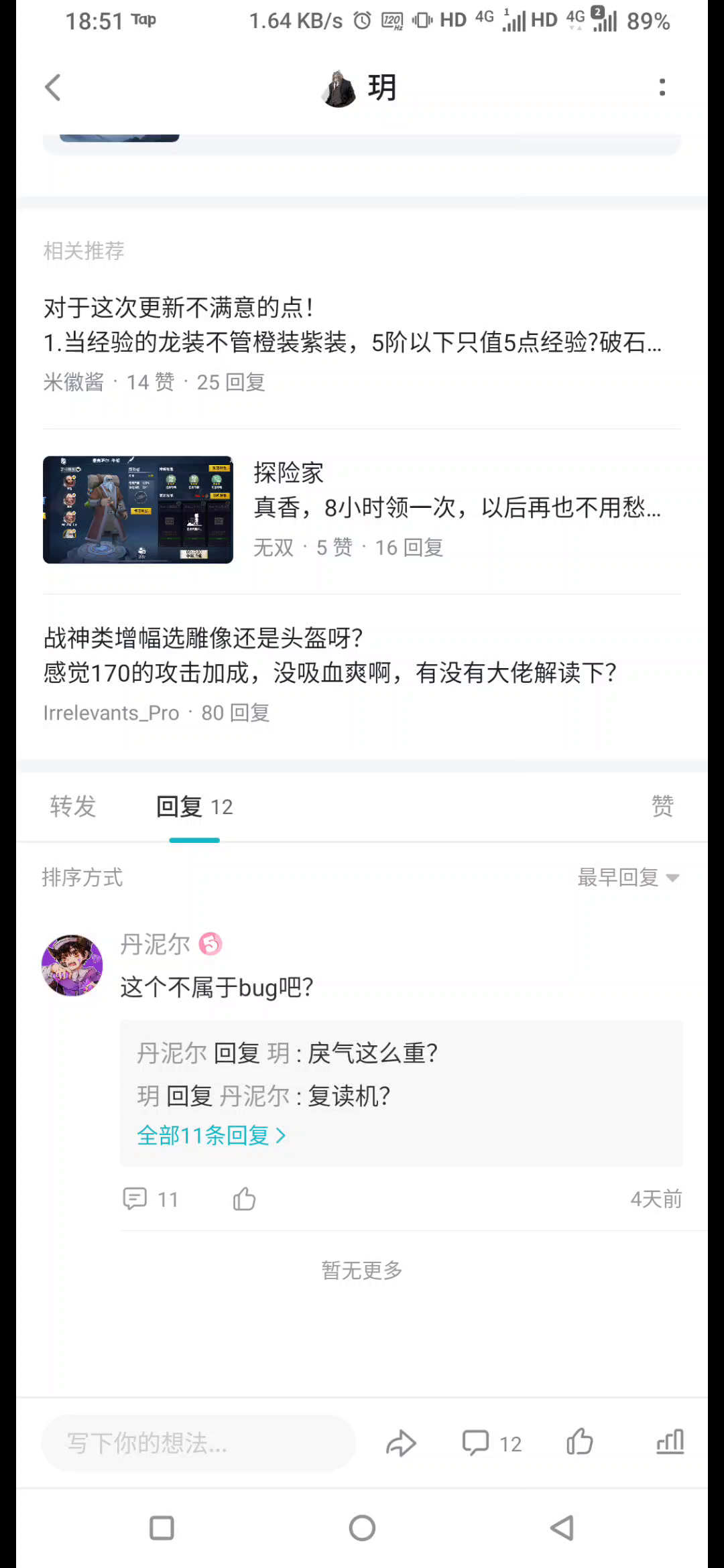Switch to the 转发 tab
724x1568 pixels.
[73, 806]
